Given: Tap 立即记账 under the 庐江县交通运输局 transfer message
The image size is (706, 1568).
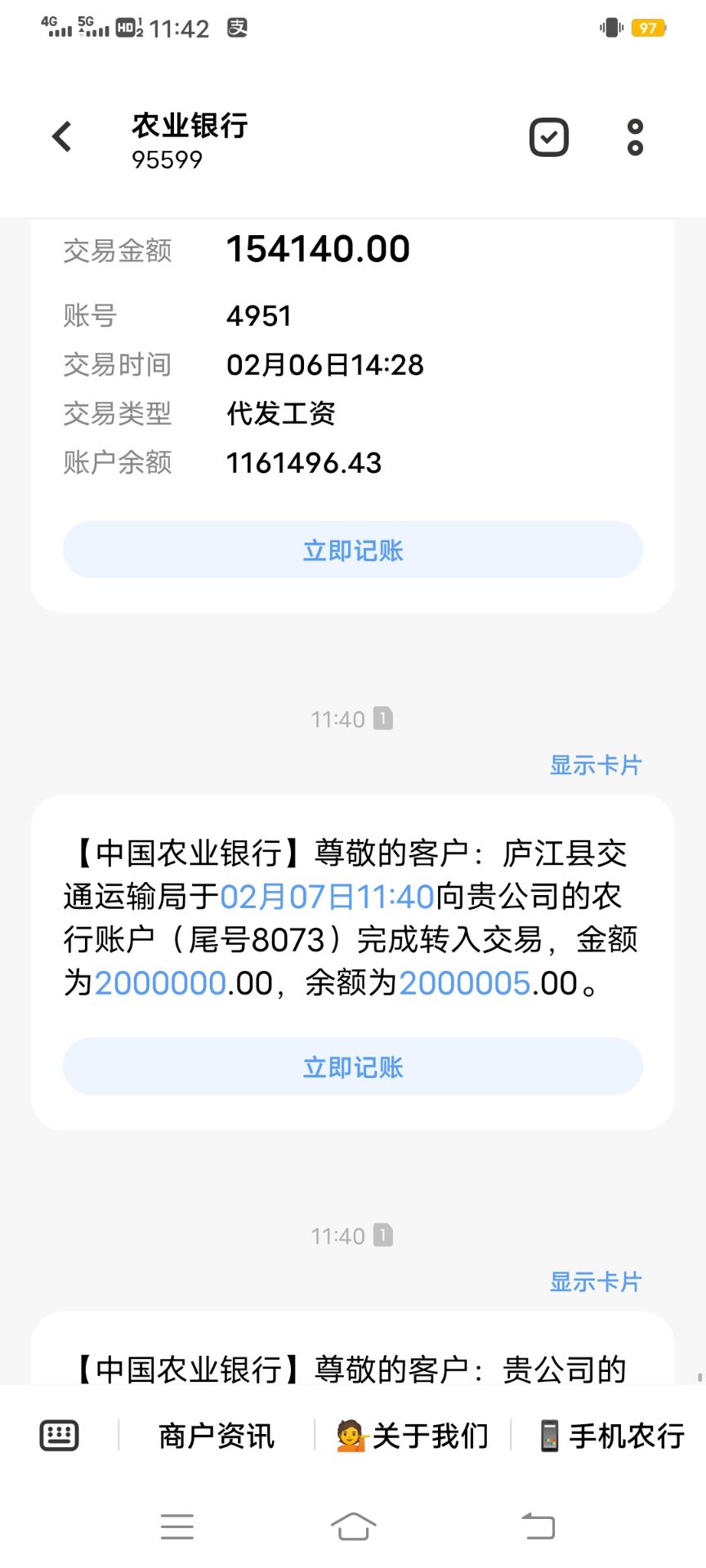Looking at the screenshot, I should [353, 1067].
